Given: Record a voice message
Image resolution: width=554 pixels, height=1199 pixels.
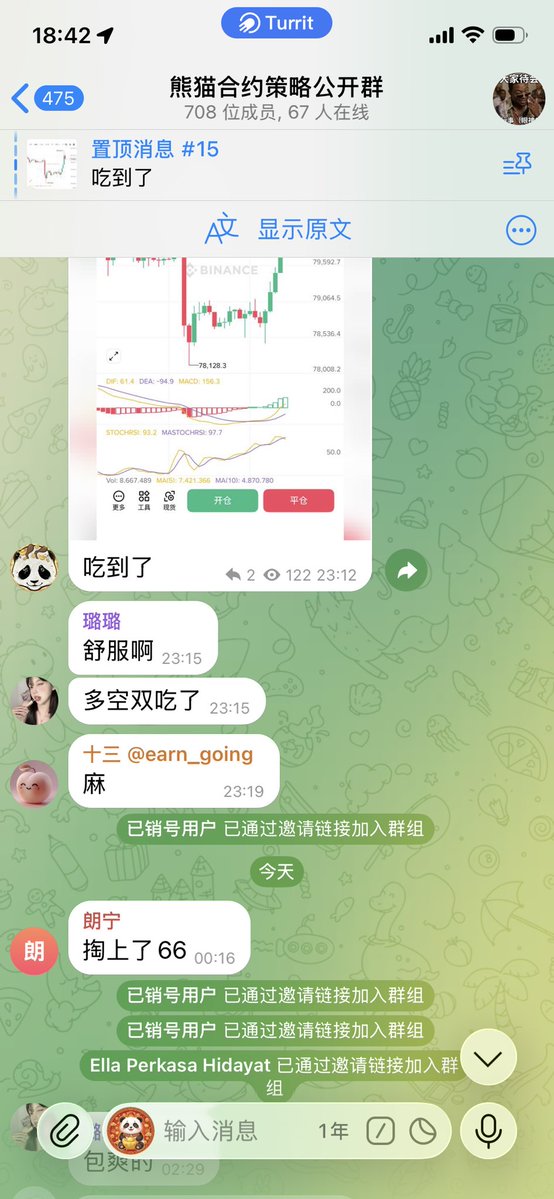Looking at the screenshot, I should click(488, 1130).
